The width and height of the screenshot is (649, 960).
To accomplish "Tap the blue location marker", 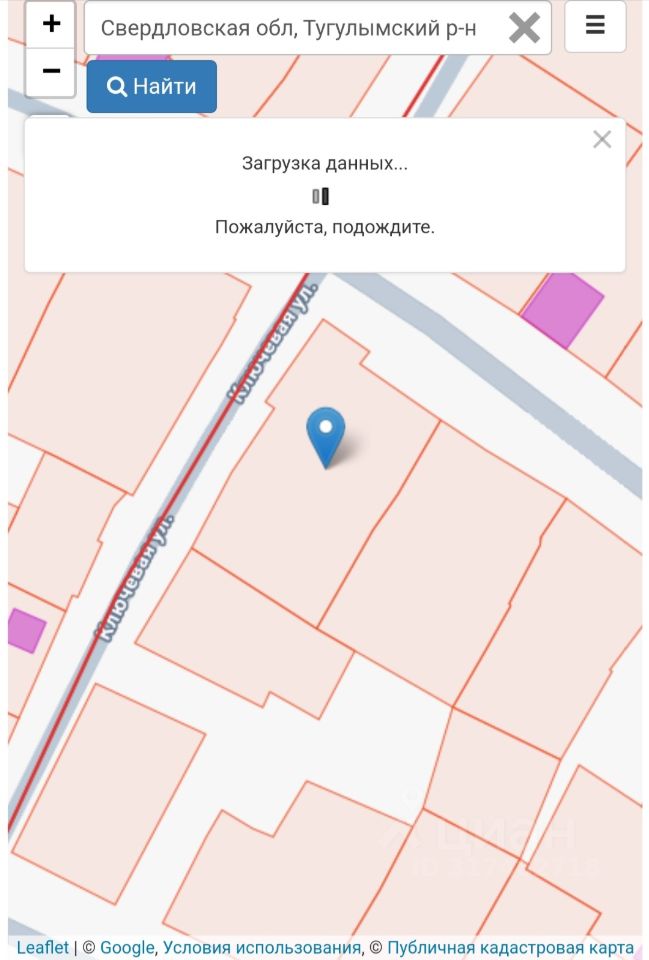I will click(x=325, y=435).
